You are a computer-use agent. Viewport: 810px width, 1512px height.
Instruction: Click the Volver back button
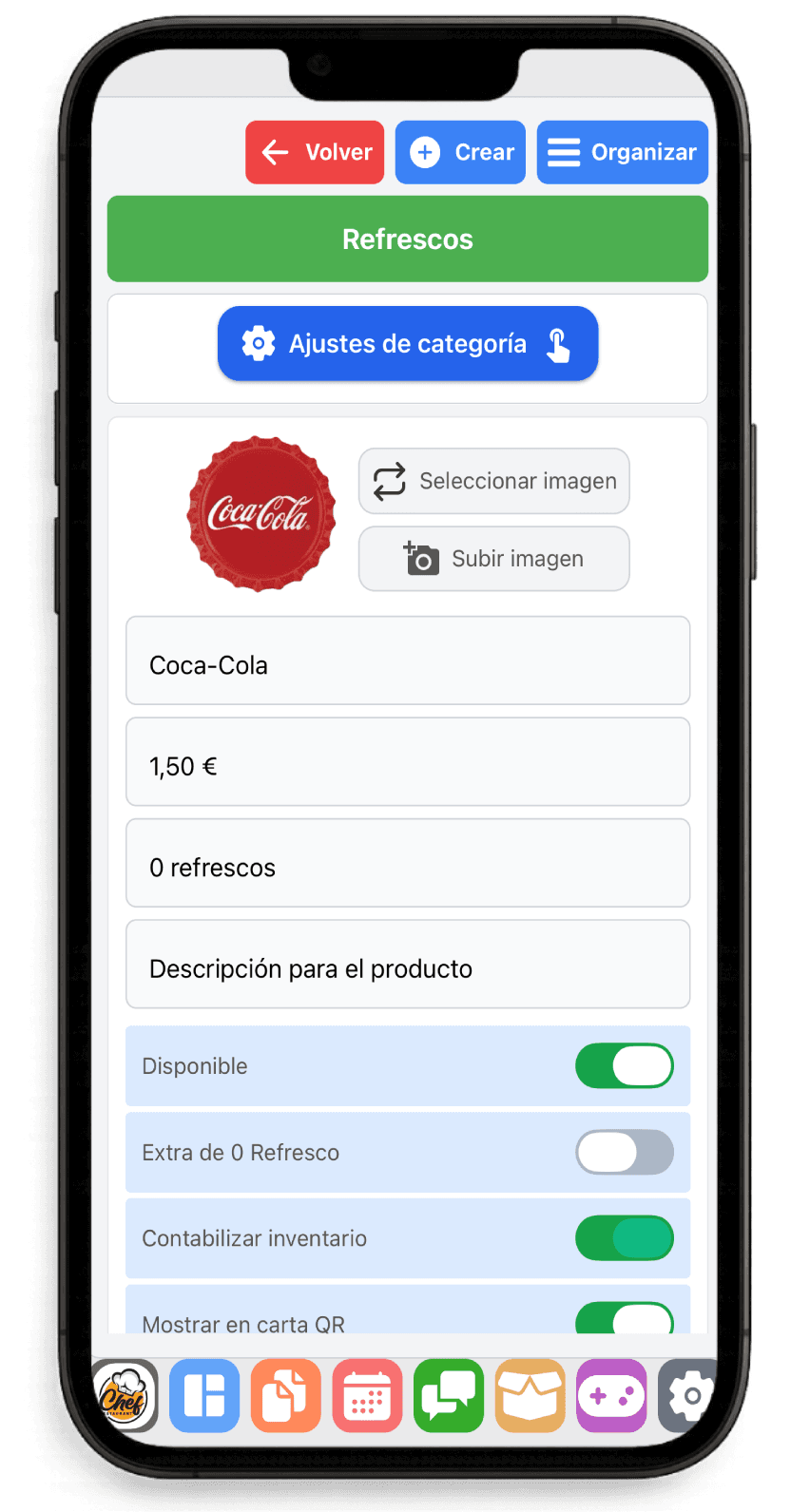(315, 152)
